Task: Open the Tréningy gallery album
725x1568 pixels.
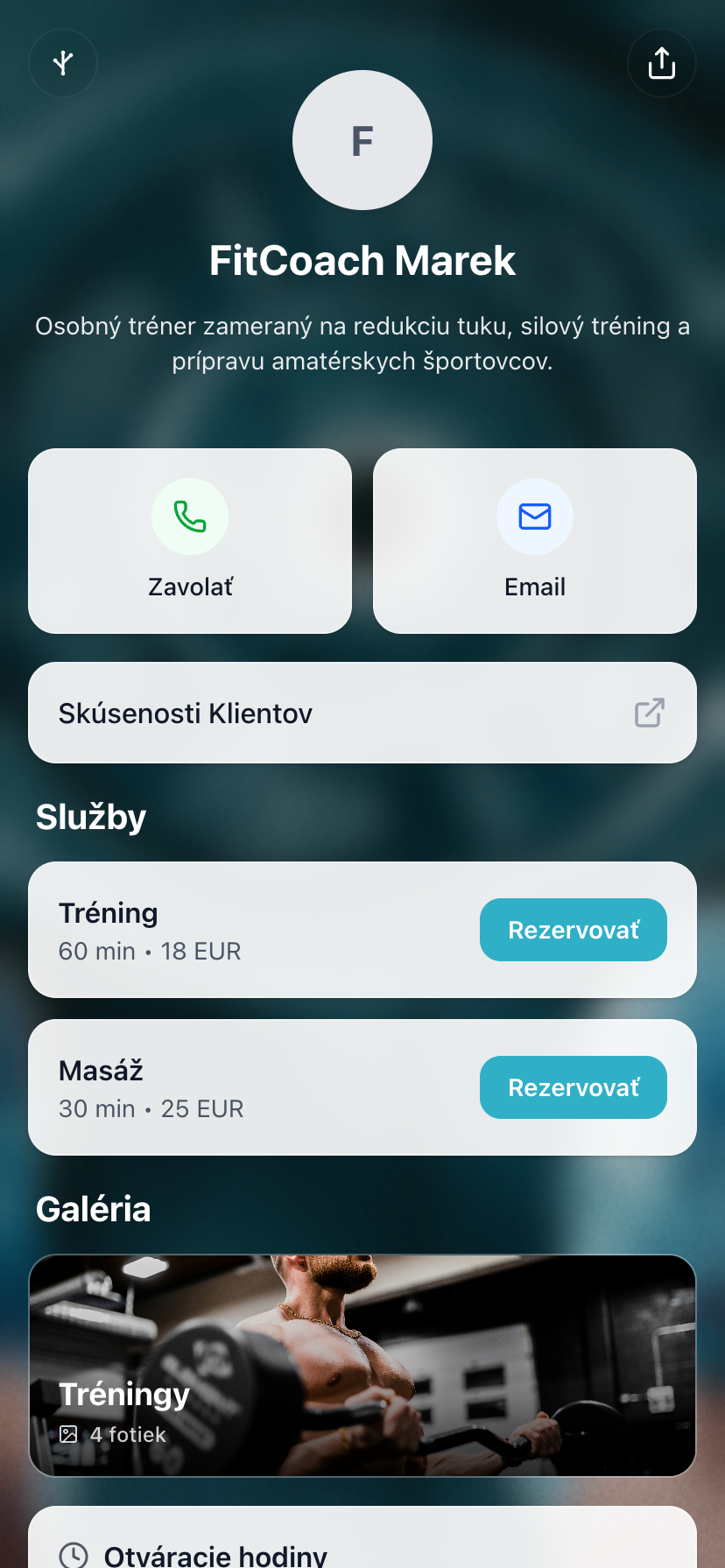Action: 362,1366
